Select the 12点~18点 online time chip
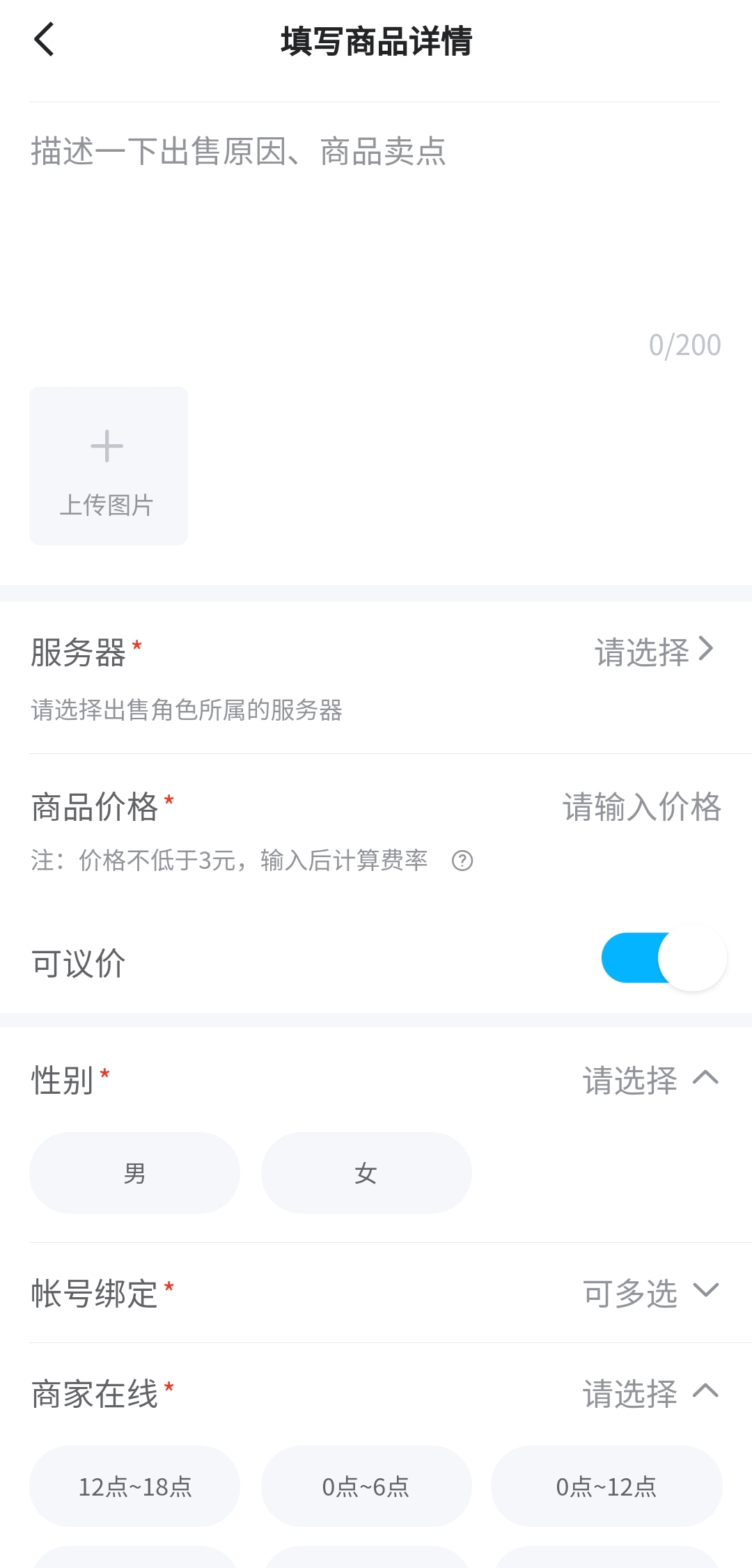 (x=134, y=1487)
